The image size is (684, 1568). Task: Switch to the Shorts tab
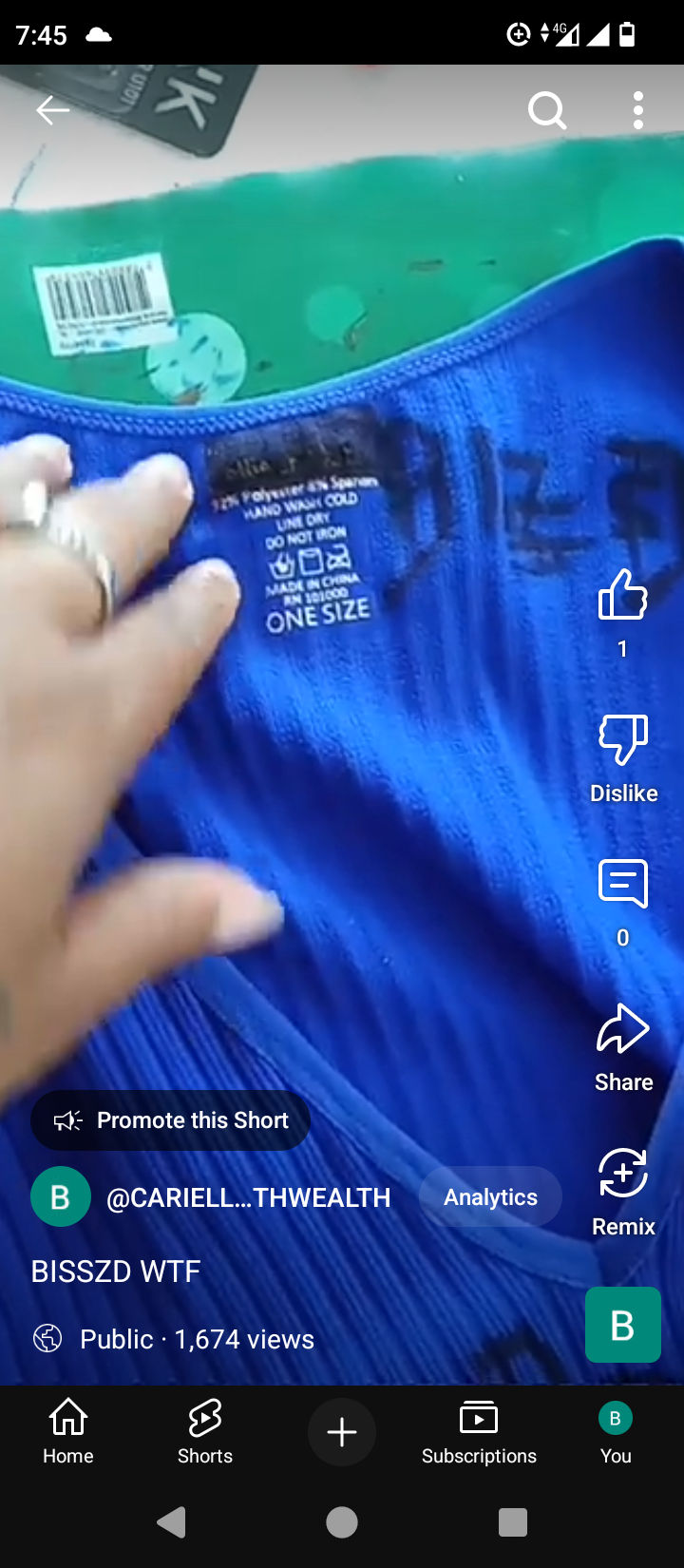pos(205,1431)
